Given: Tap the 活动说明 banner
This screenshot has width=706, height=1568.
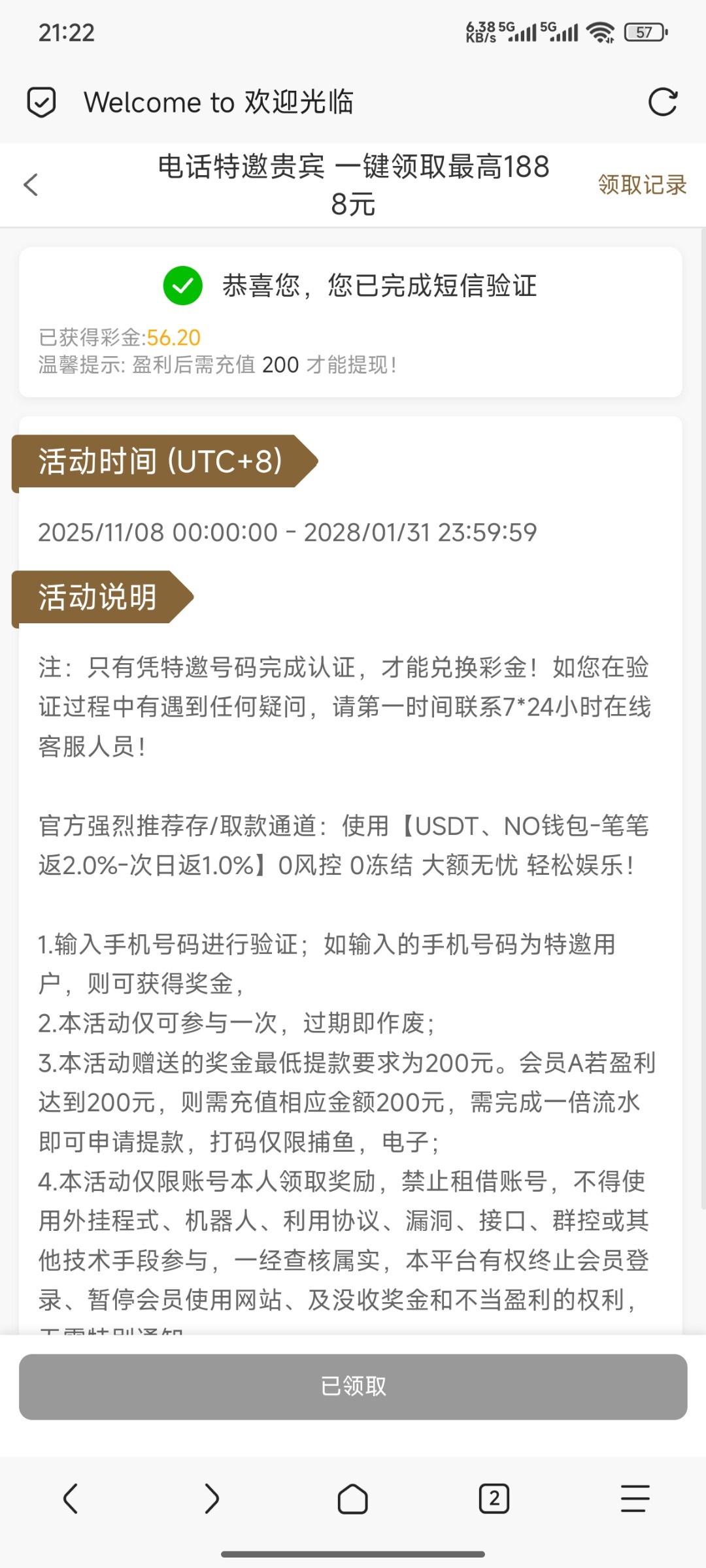Looking at the screenshot, I should (98, 596).
